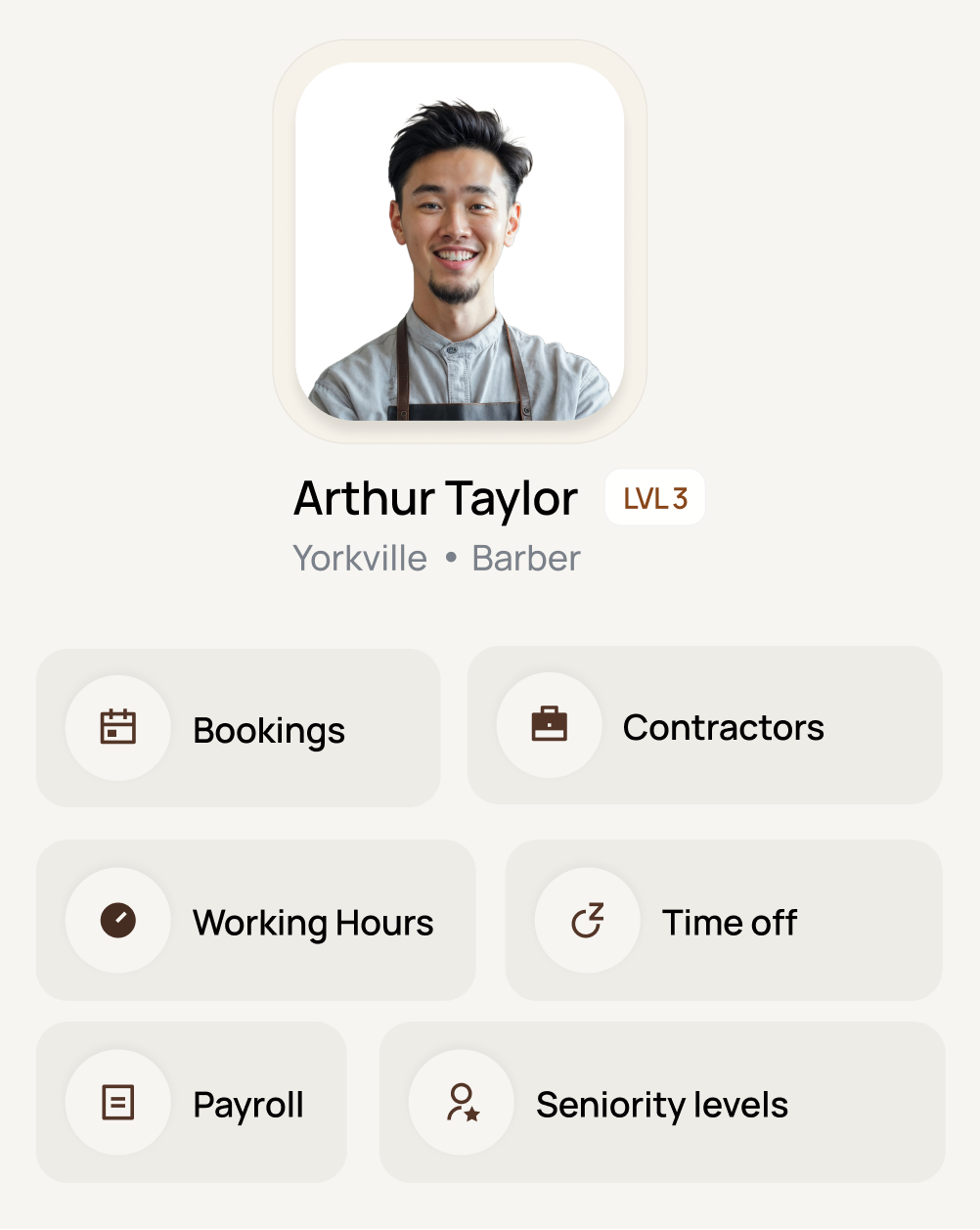
Task: Click the Contractors briefcase icon
Action: [x=550, y=724]
